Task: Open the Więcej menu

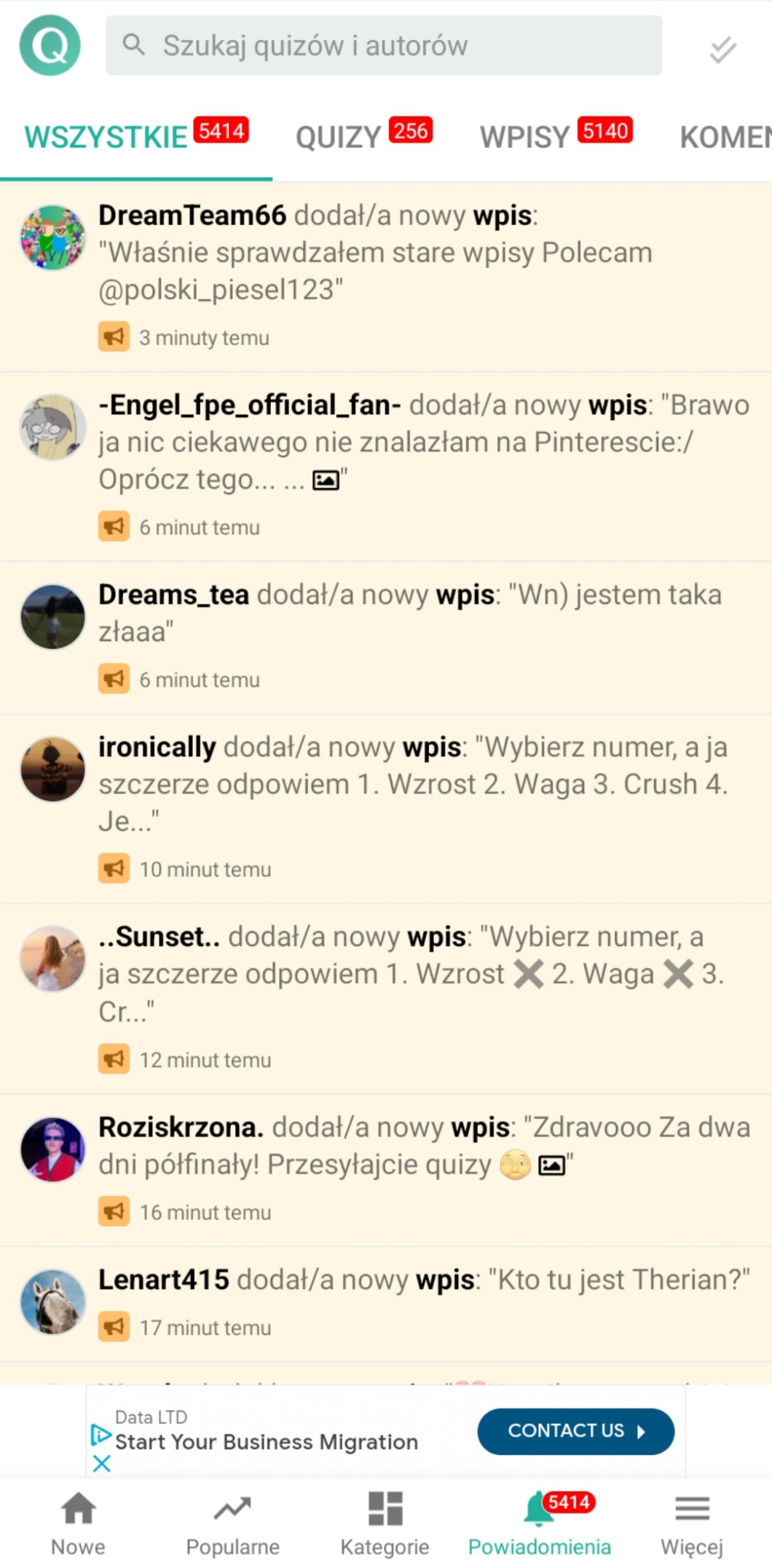Action: point(691,1522)
